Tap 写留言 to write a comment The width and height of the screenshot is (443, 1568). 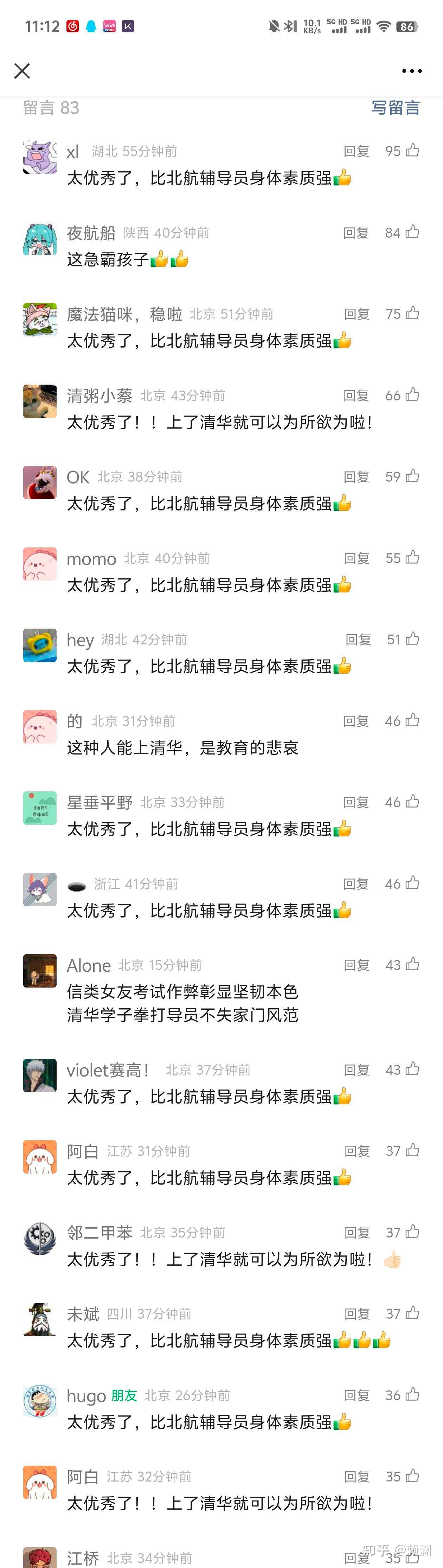(x=396, y=108)
